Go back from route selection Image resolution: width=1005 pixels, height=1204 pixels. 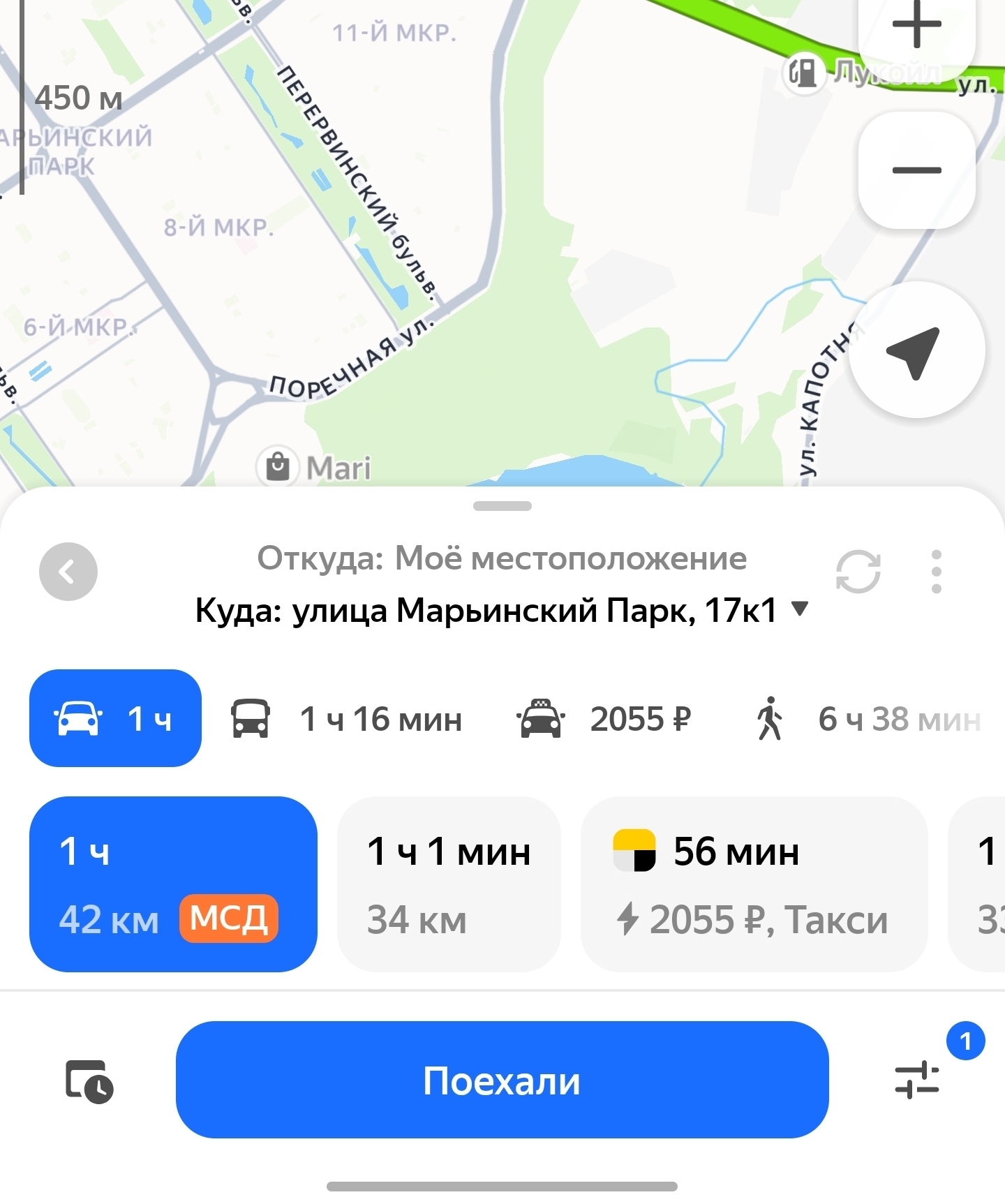[68, 572]
